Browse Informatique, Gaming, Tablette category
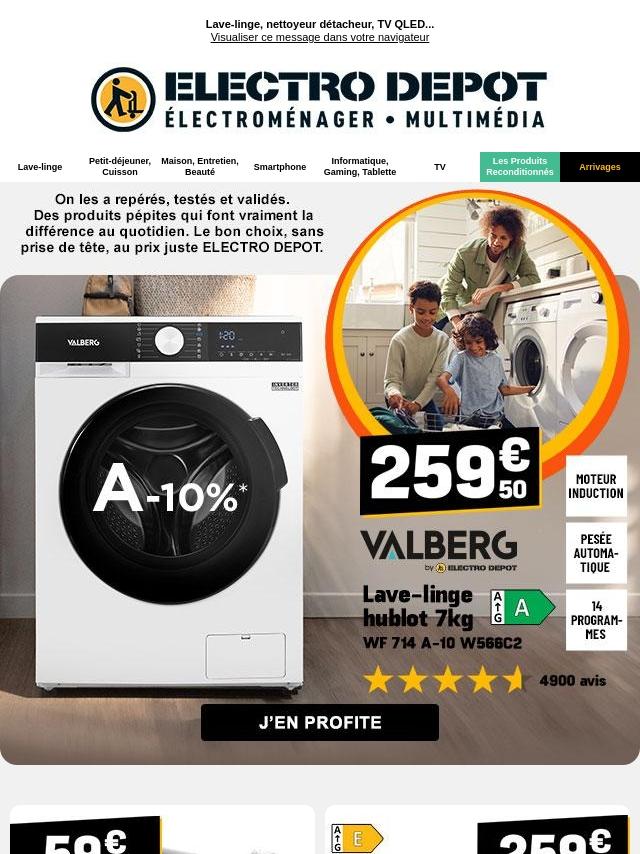Viewport: 640px width, 854px height. pyautogui.click(x=360, y=166)
